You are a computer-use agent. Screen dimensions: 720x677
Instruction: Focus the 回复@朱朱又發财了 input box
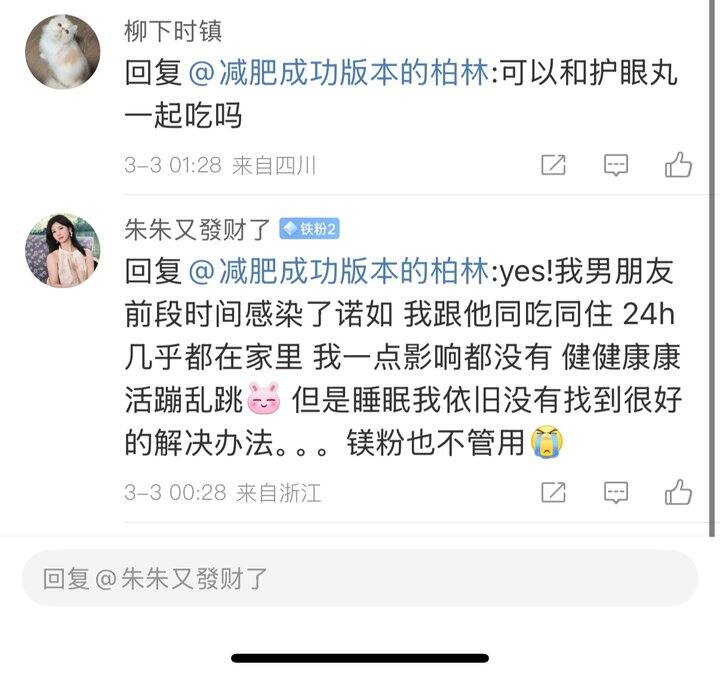(360, 578)
